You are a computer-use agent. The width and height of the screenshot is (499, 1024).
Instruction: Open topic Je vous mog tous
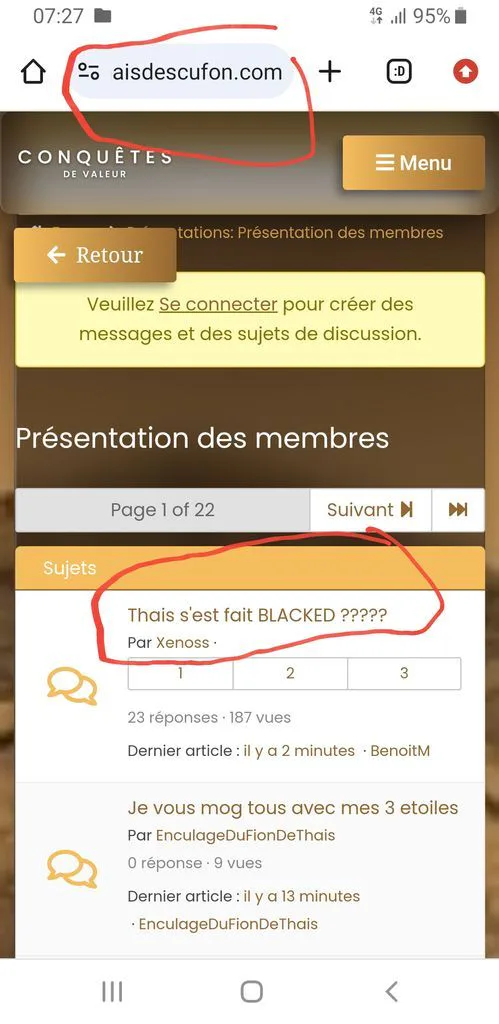click(293, 808)
